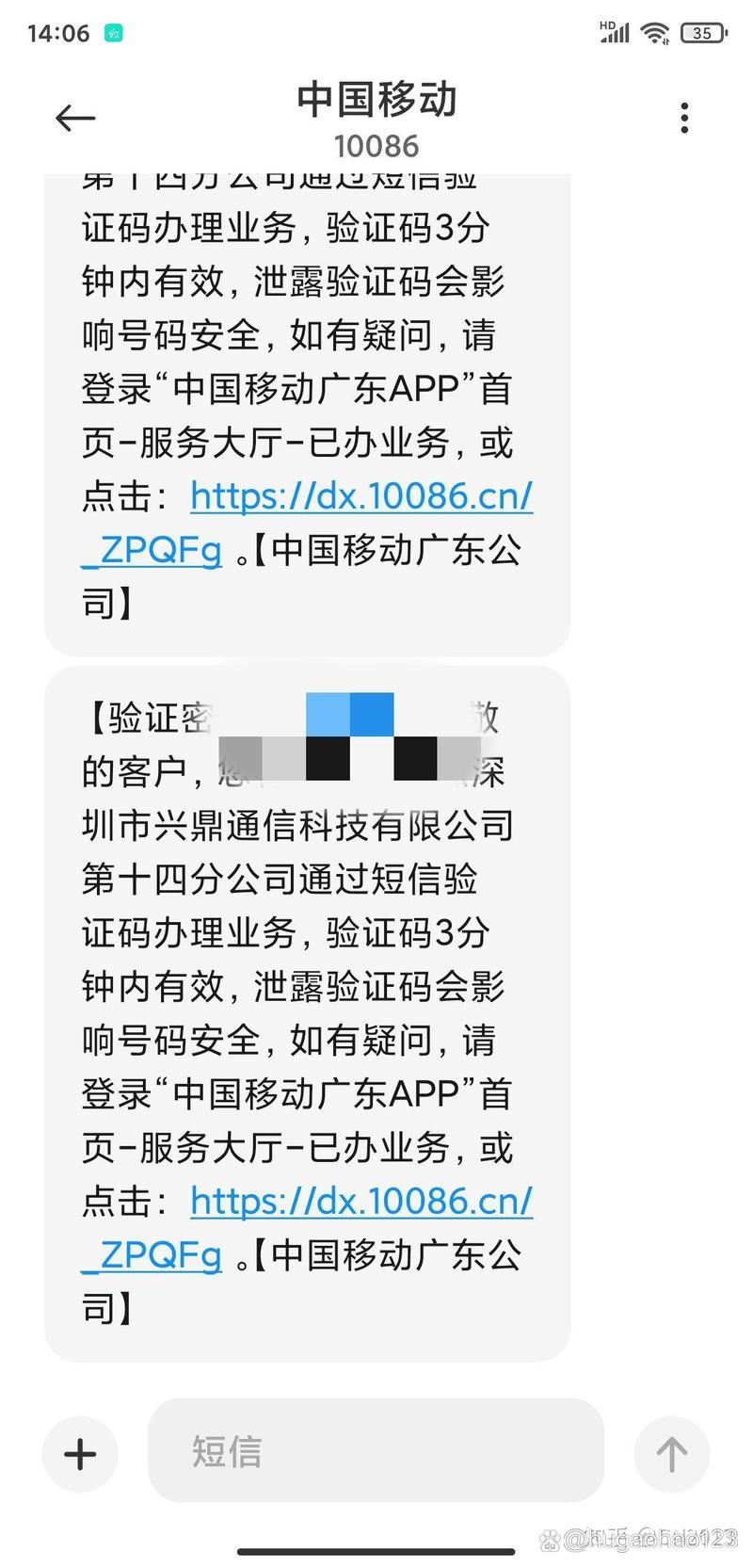Open the overflow menu for 中国移动
Screen dimensions: 753x1568
684,118
